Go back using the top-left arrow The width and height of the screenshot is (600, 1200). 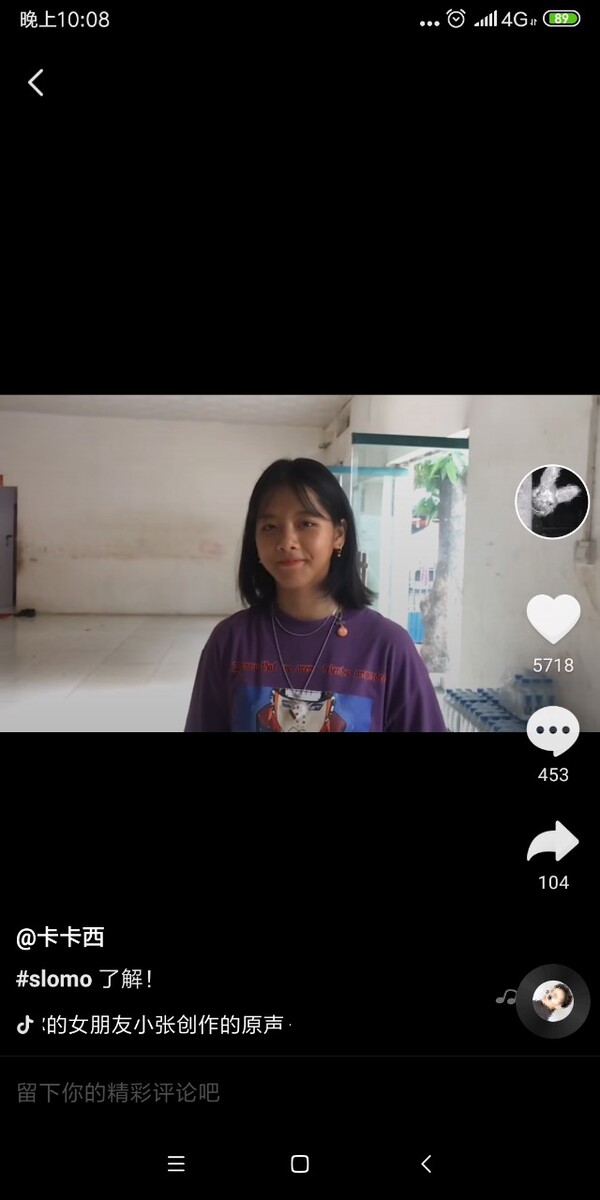pos(36,83)
